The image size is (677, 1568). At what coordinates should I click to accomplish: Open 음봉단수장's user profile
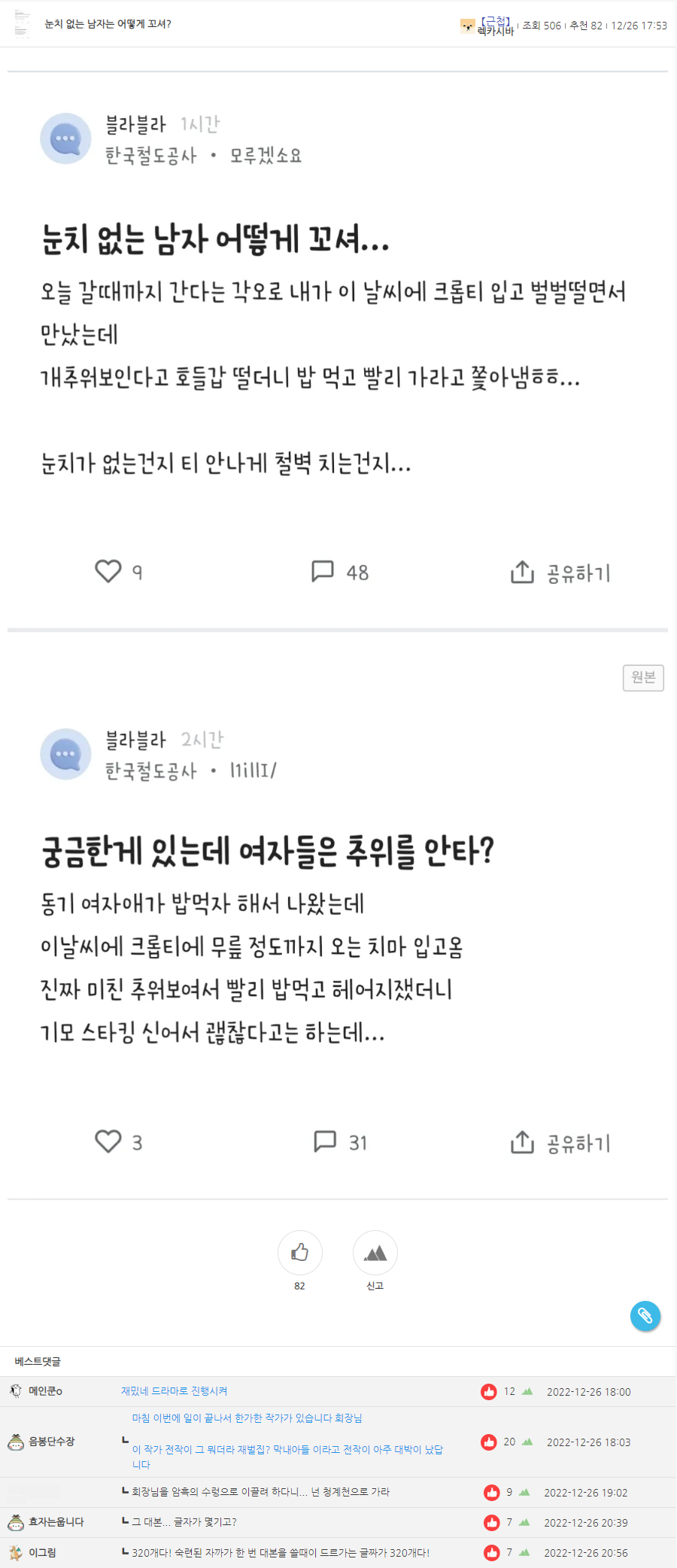point(51,1442)
